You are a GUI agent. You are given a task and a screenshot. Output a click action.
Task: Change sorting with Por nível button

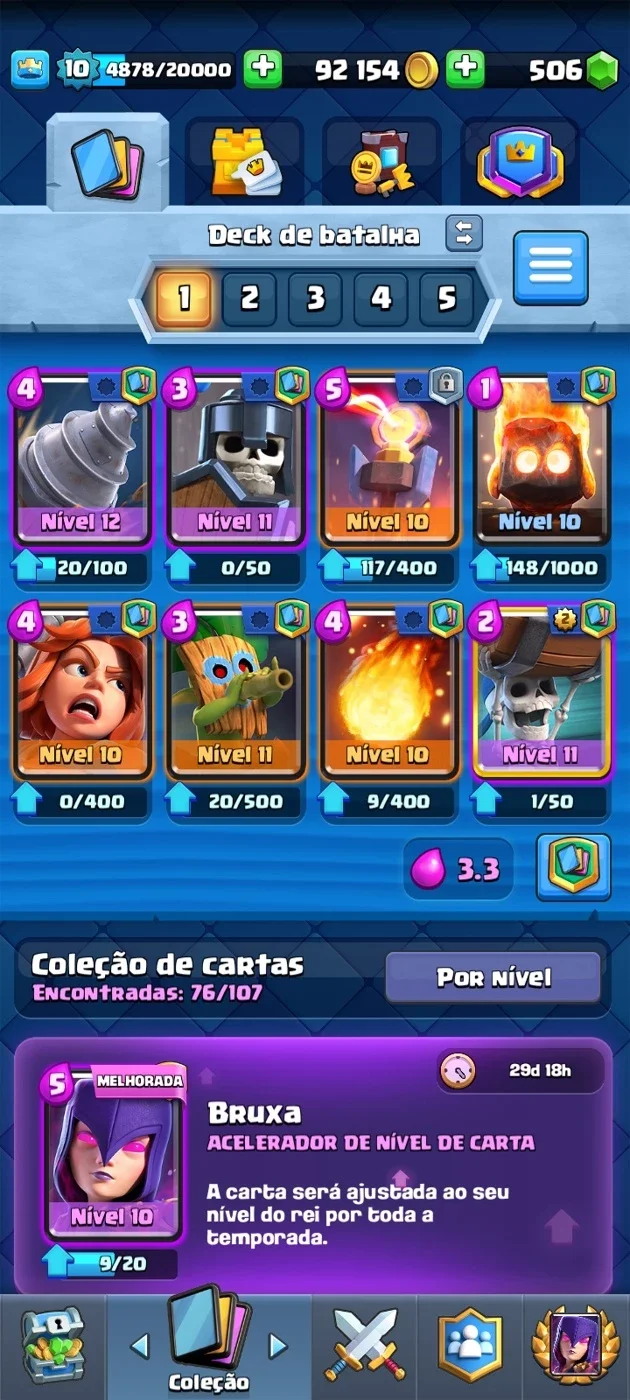pos(493,977)
